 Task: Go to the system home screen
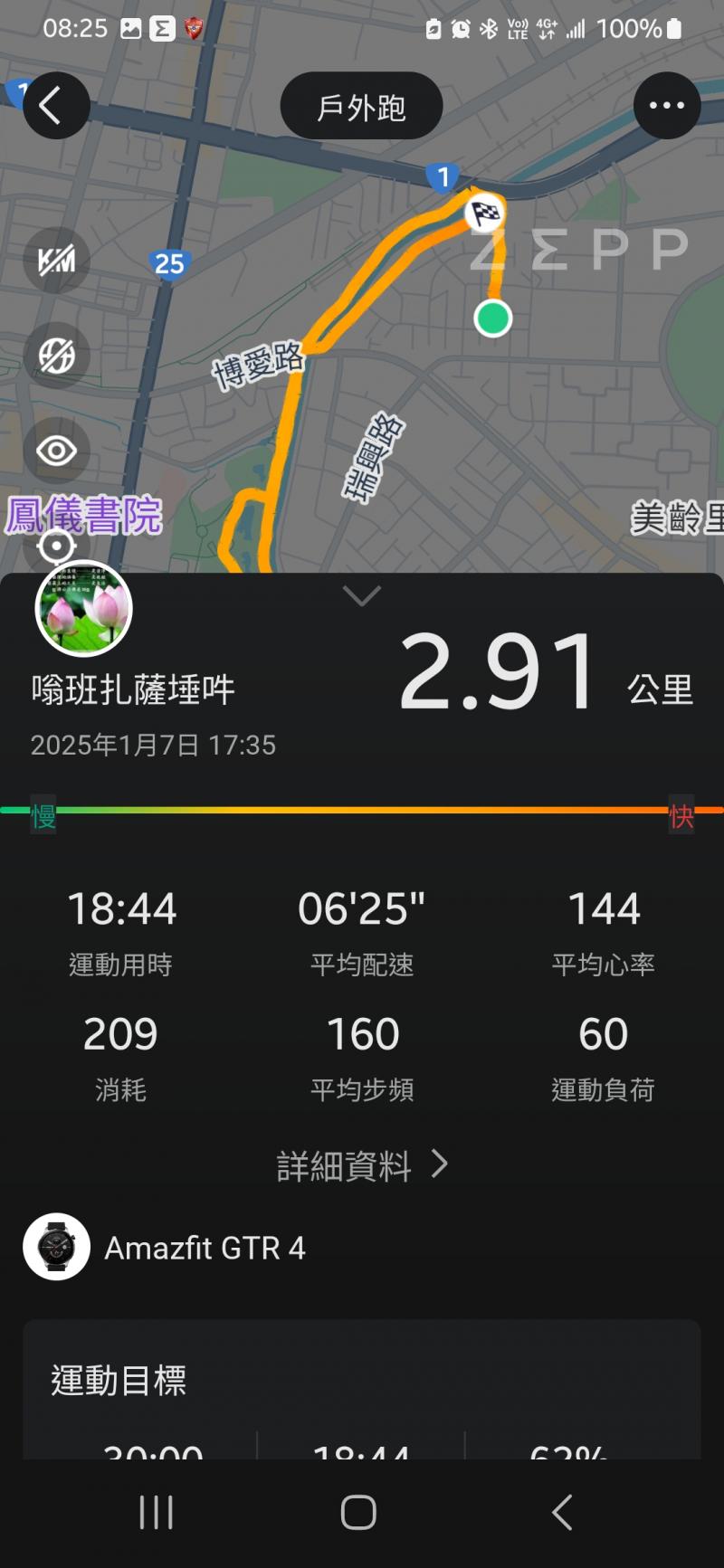coord(358,1512)
